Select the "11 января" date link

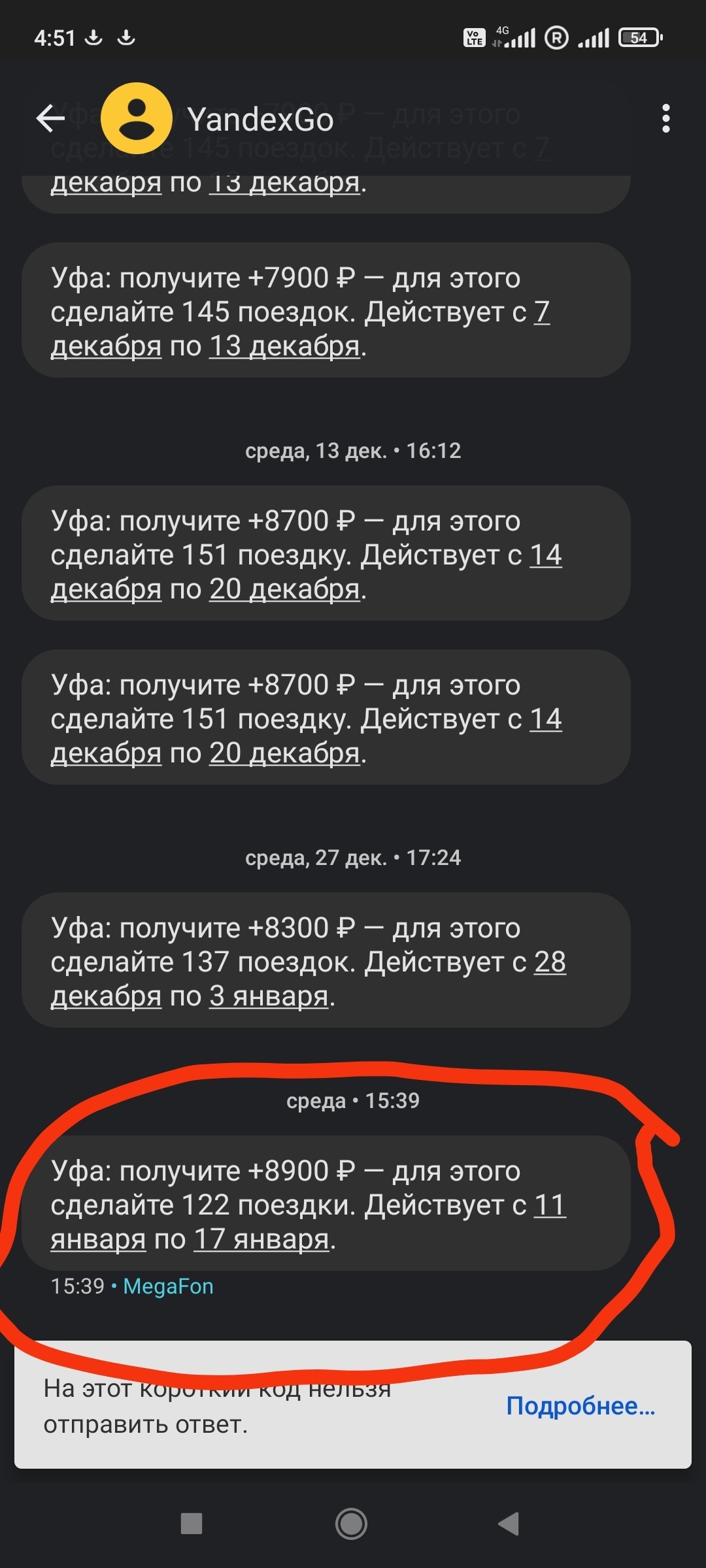click(549, 1205)
